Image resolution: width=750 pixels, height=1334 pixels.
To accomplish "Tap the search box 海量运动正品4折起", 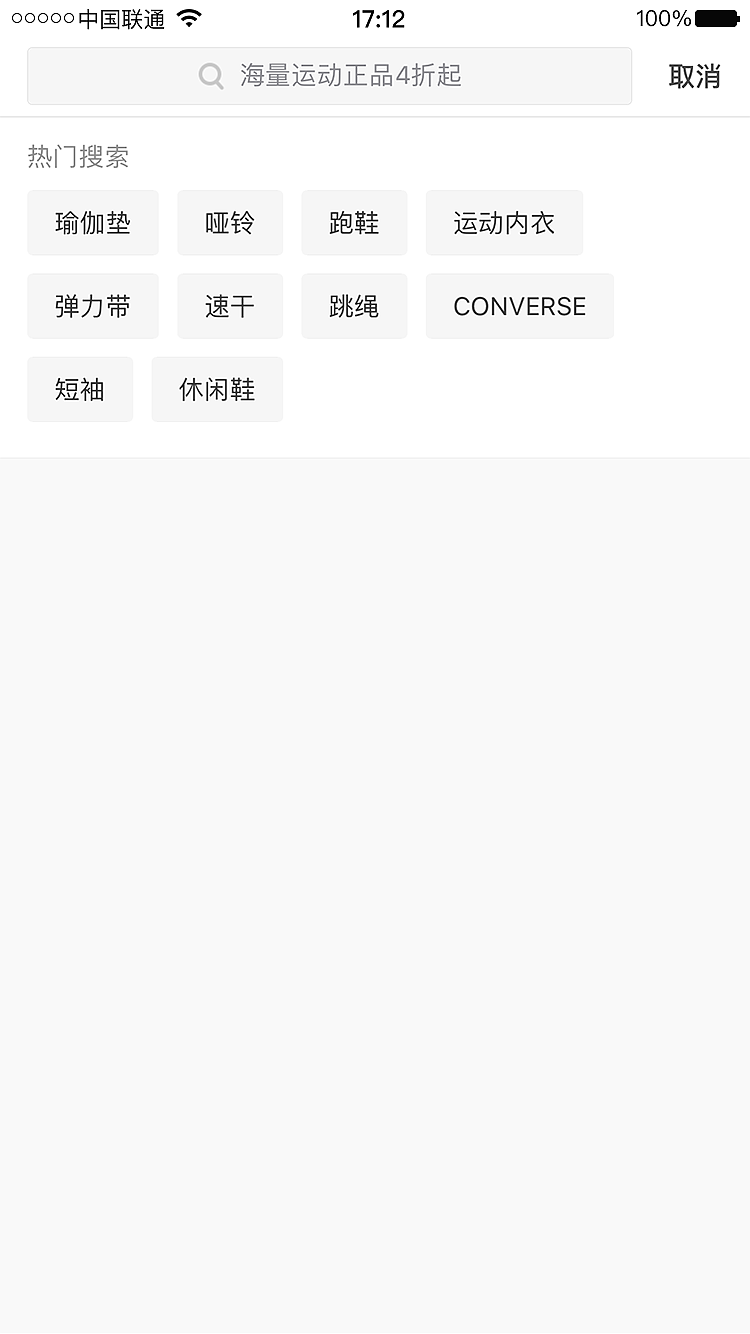I will (330, 76).
